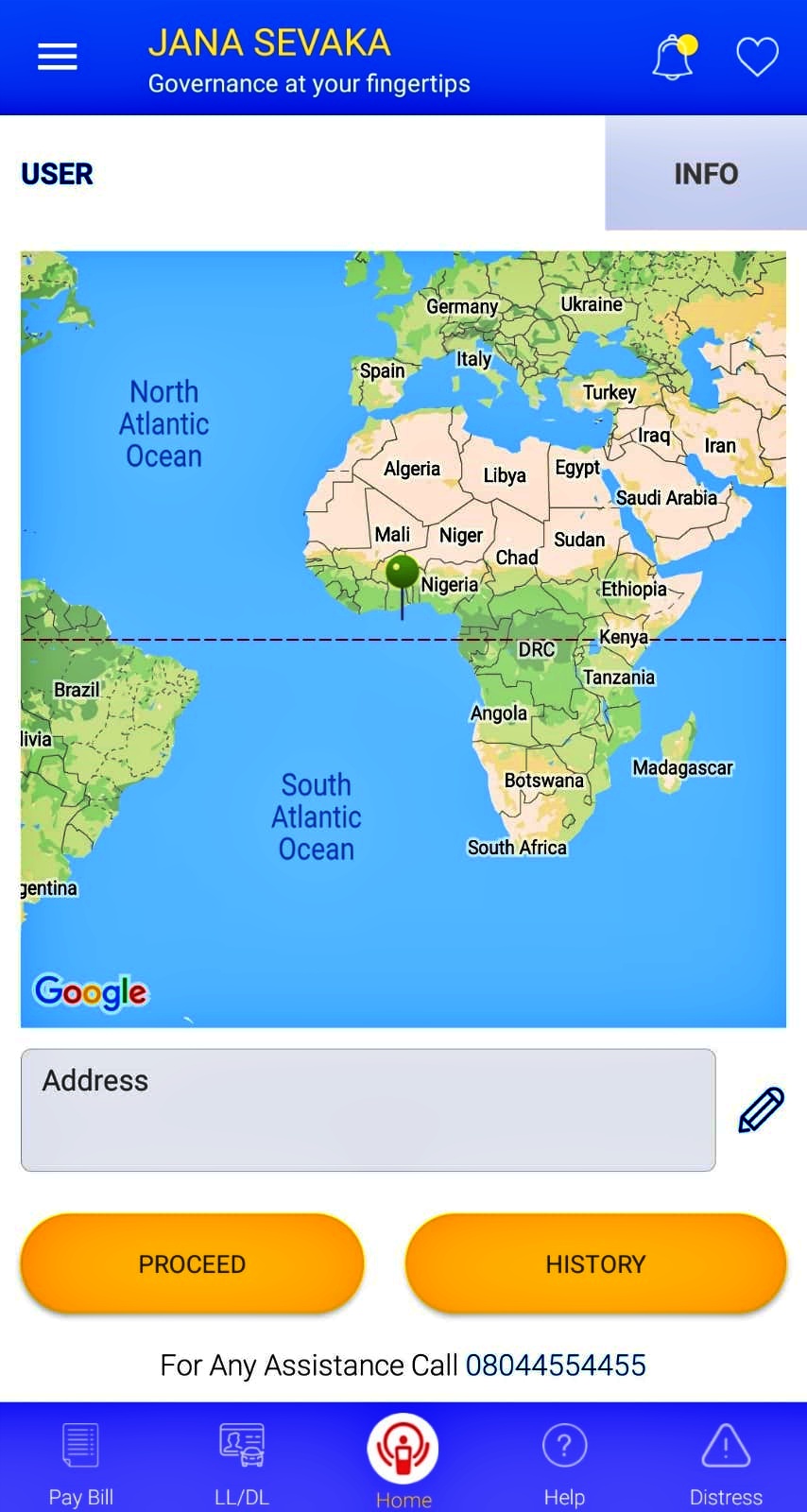Go to LL/DL services

[242, 1461]
